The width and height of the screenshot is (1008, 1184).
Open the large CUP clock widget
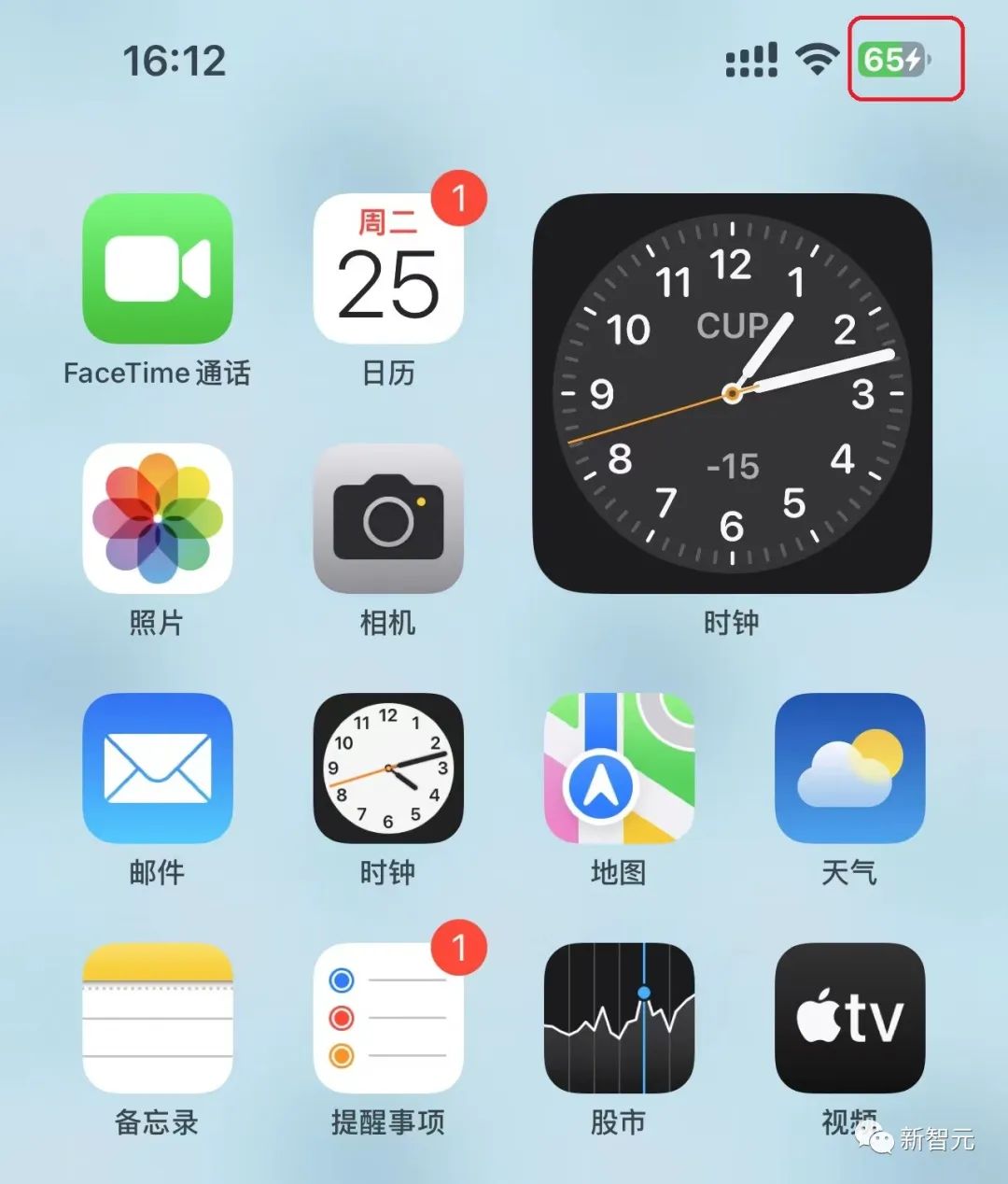click(x=732, y=394)
